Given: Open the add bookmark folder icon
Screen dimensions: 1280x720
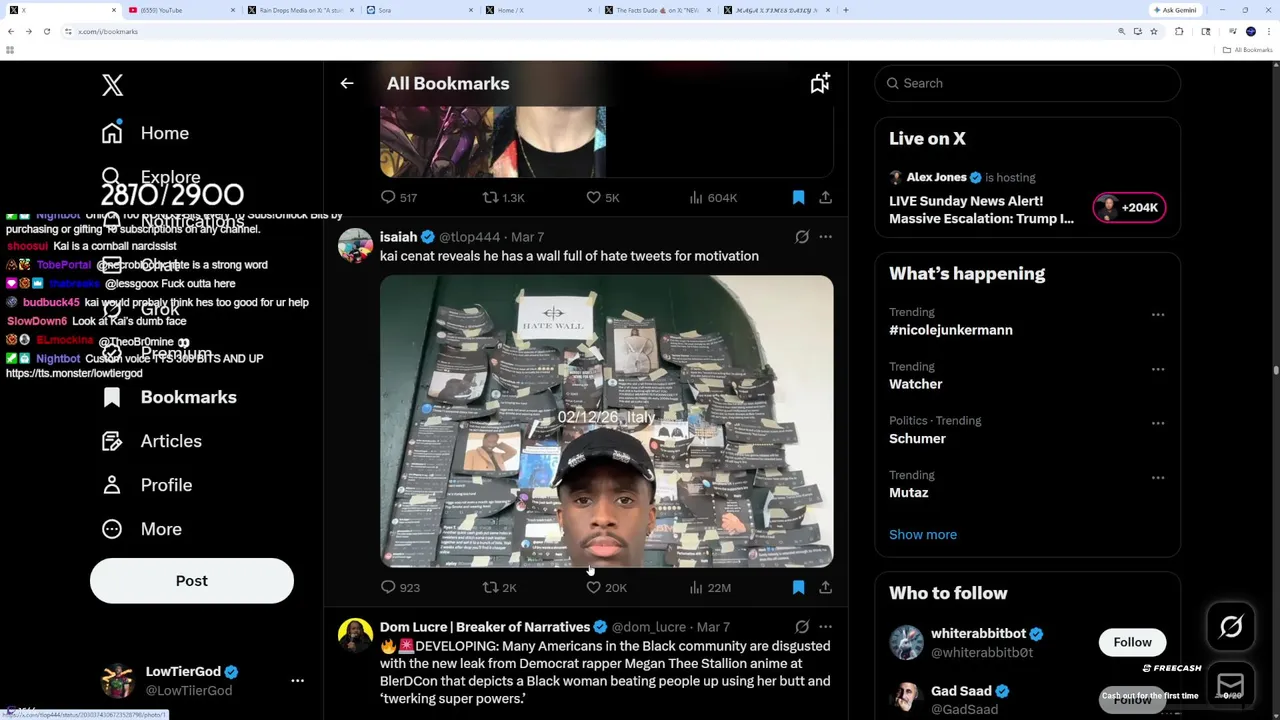Looking at the screenshot, I should coord(820,84).
